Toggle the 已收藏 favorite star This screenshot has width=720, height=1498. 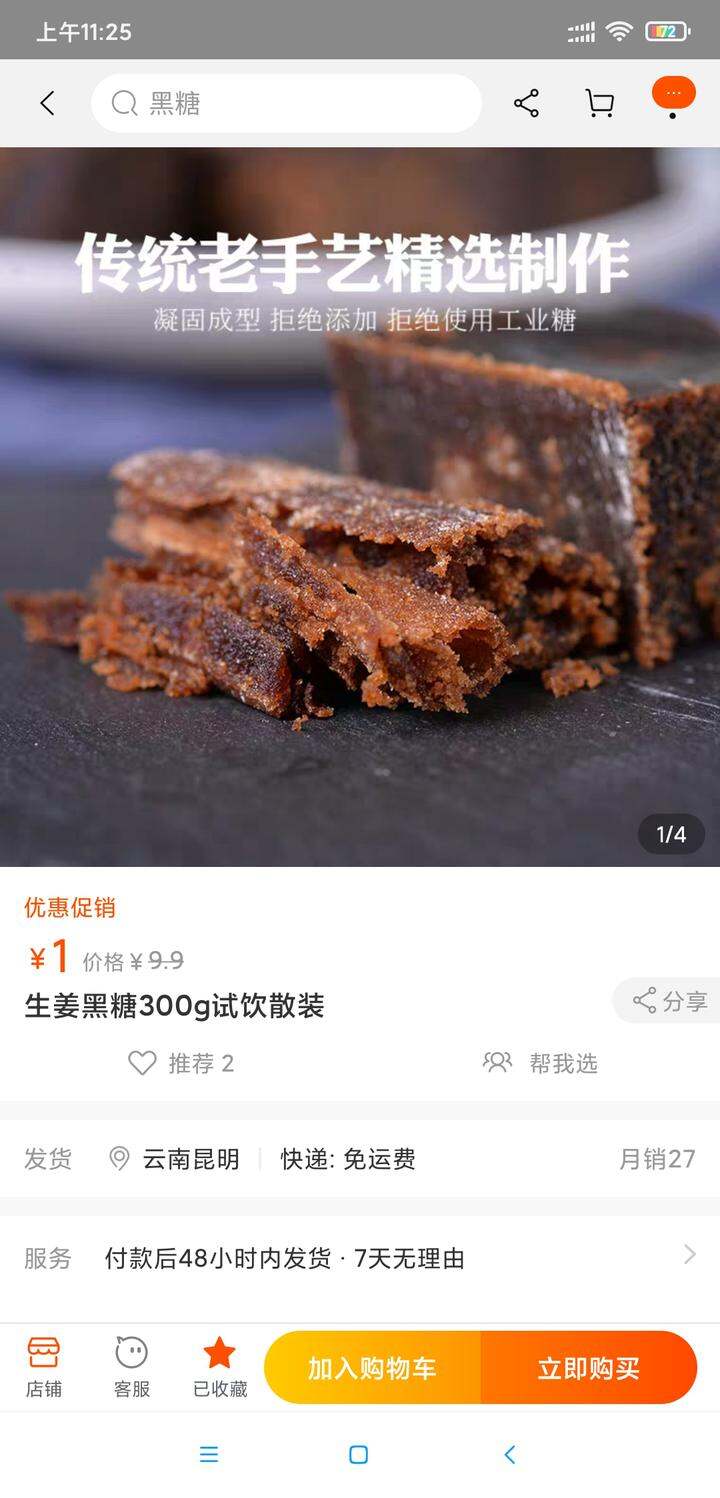220,1367
